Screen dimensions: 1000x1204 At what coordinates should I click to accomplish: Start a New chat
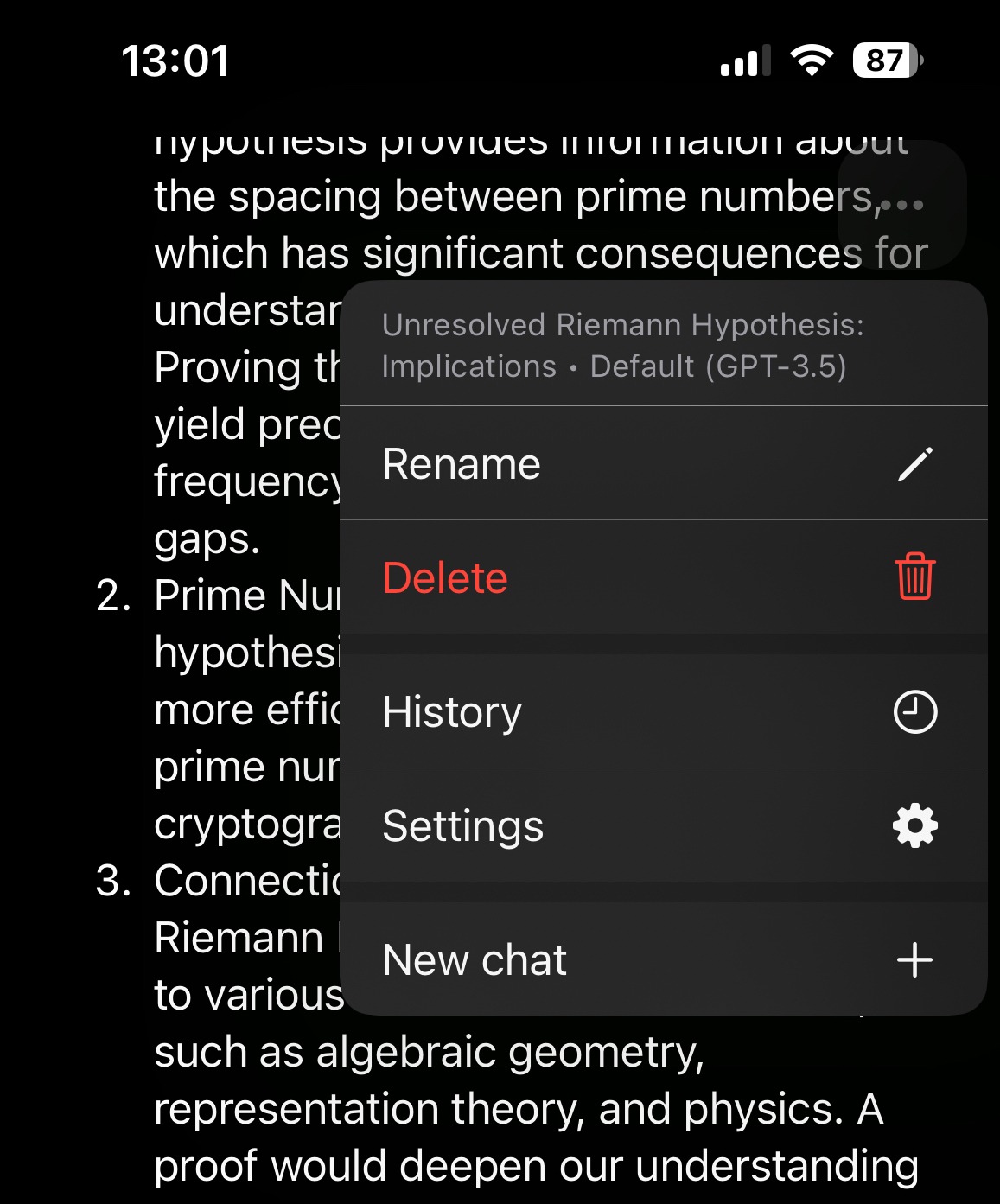(662, 959)
